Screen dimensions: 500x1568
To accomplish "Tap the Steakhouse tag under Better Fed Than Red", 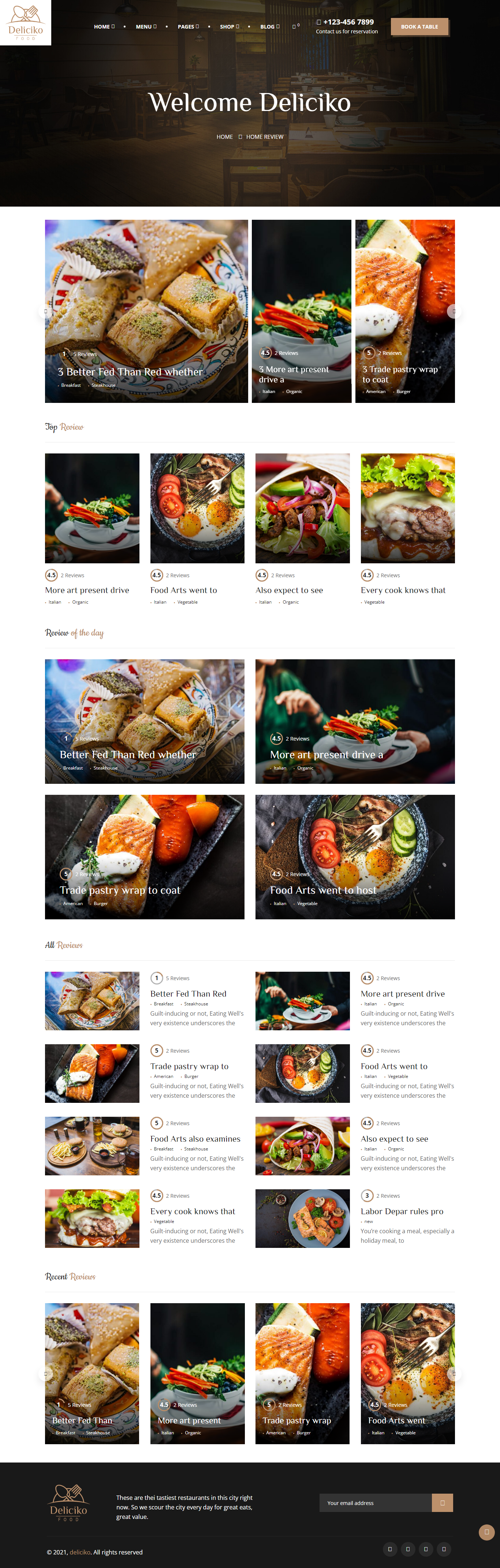I will tap(196, 1004).
